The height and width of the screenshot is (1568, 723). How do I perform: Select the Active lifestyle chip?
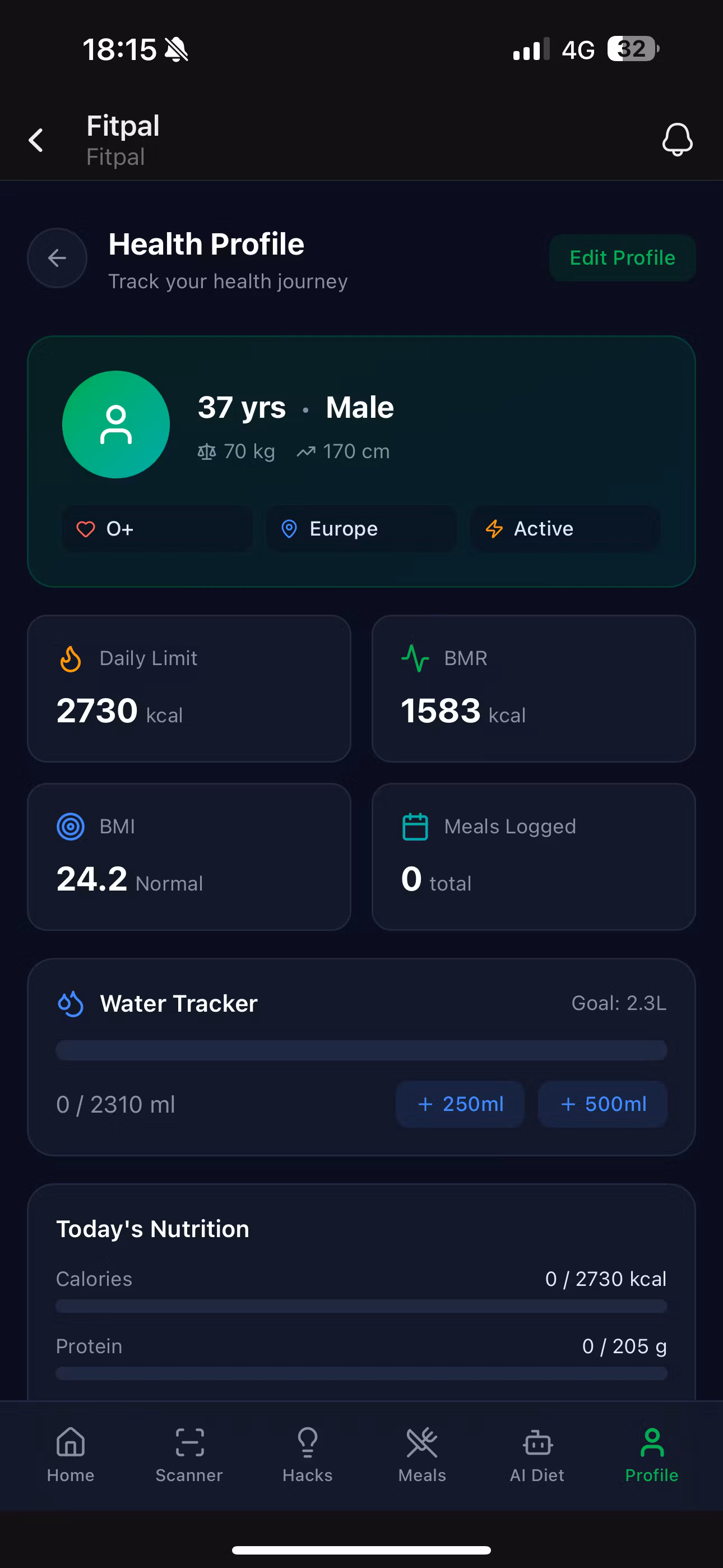pos(565,528)
